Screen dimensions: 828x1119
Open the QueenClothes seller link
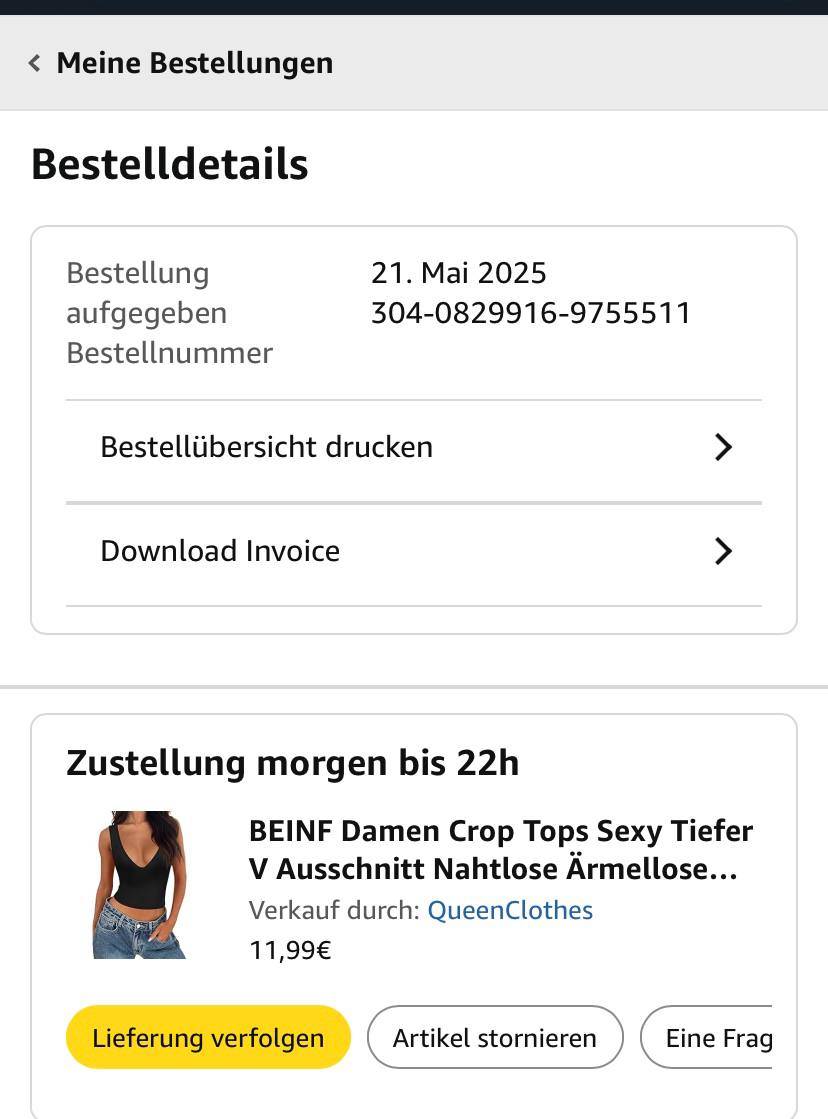[x=510, y=910]
